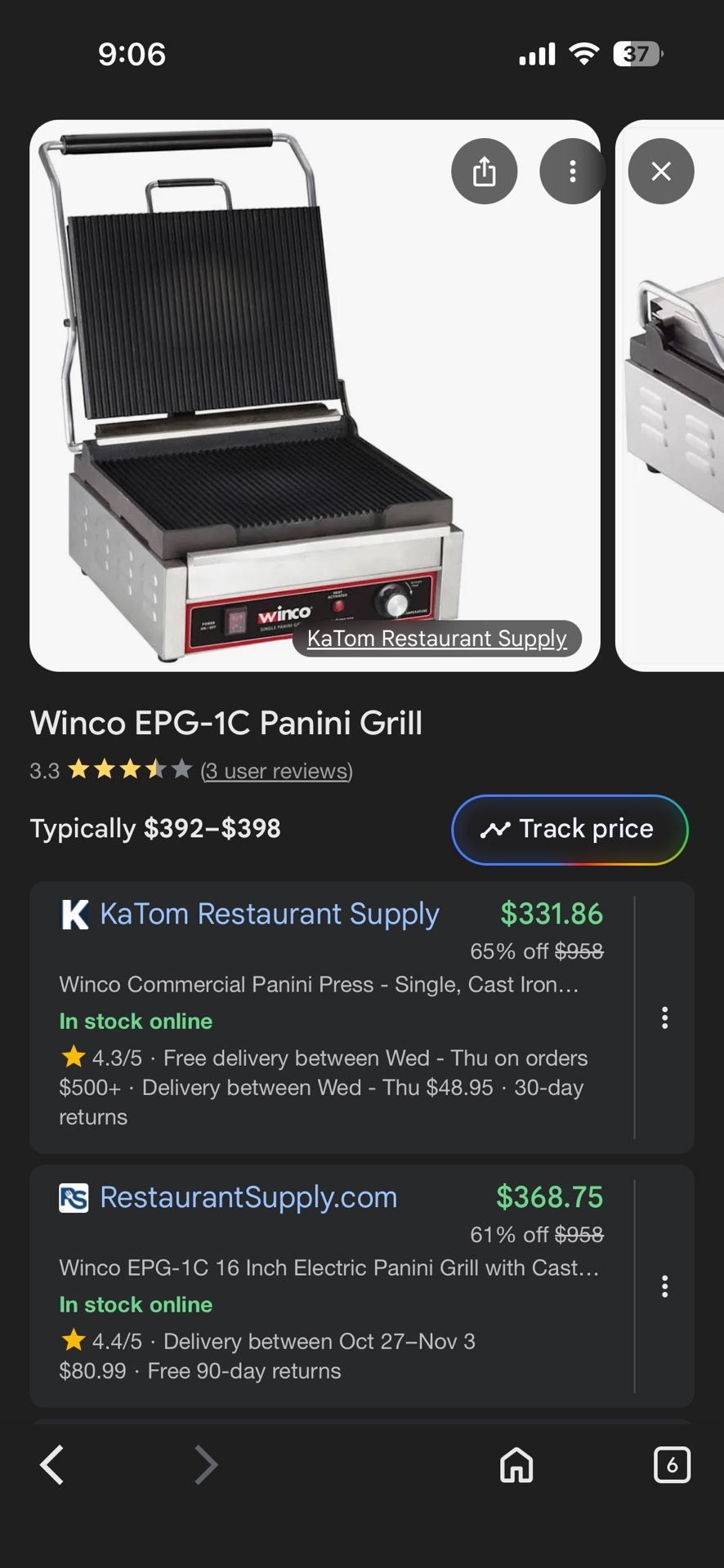Open the three-dot overflow menu atop the image
The width and height of the screenshot is (724, 1568).
pos(572,171)
